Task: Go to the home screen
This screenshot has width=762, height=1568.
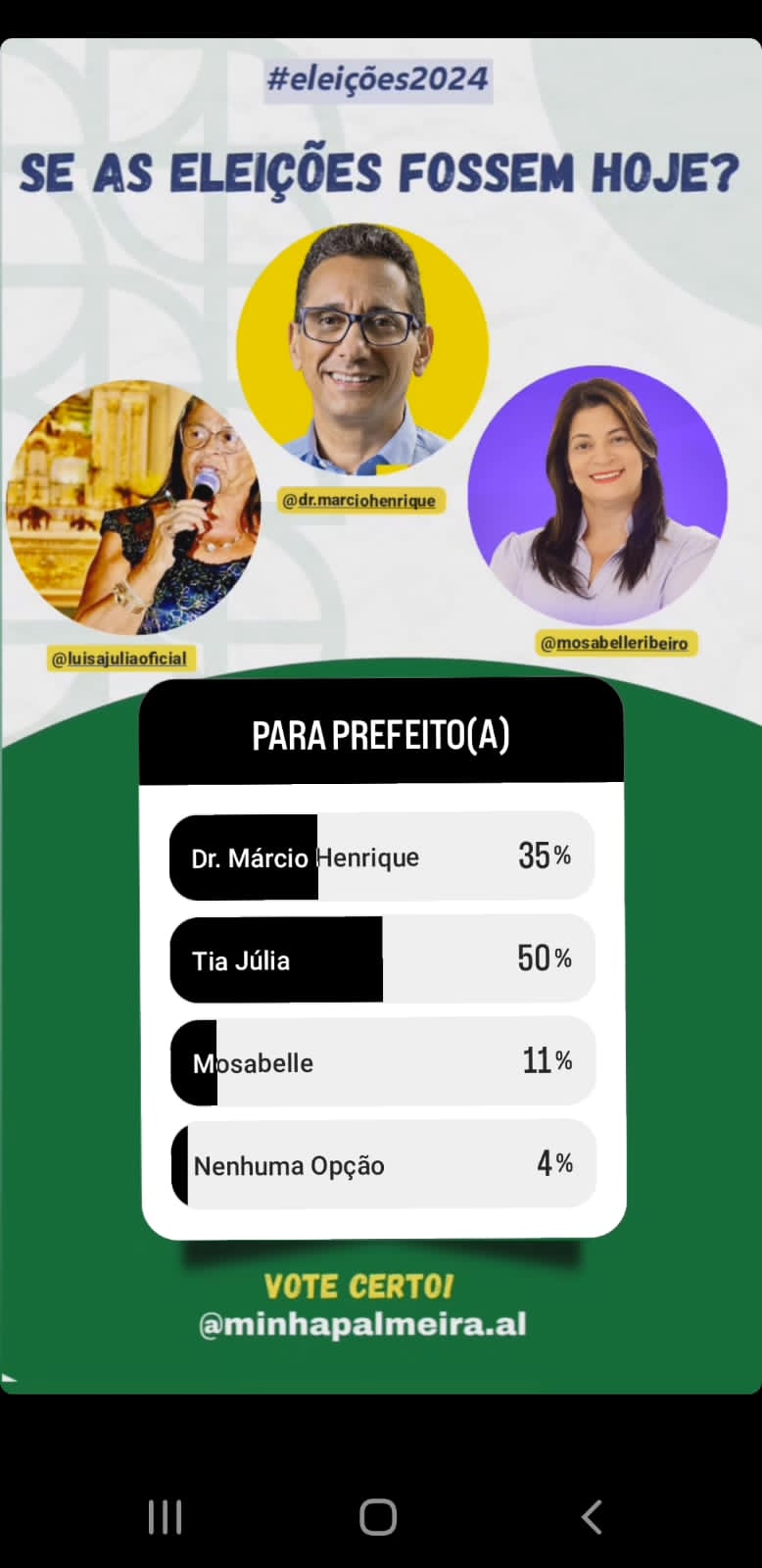Action: [x=378, y=1517]
